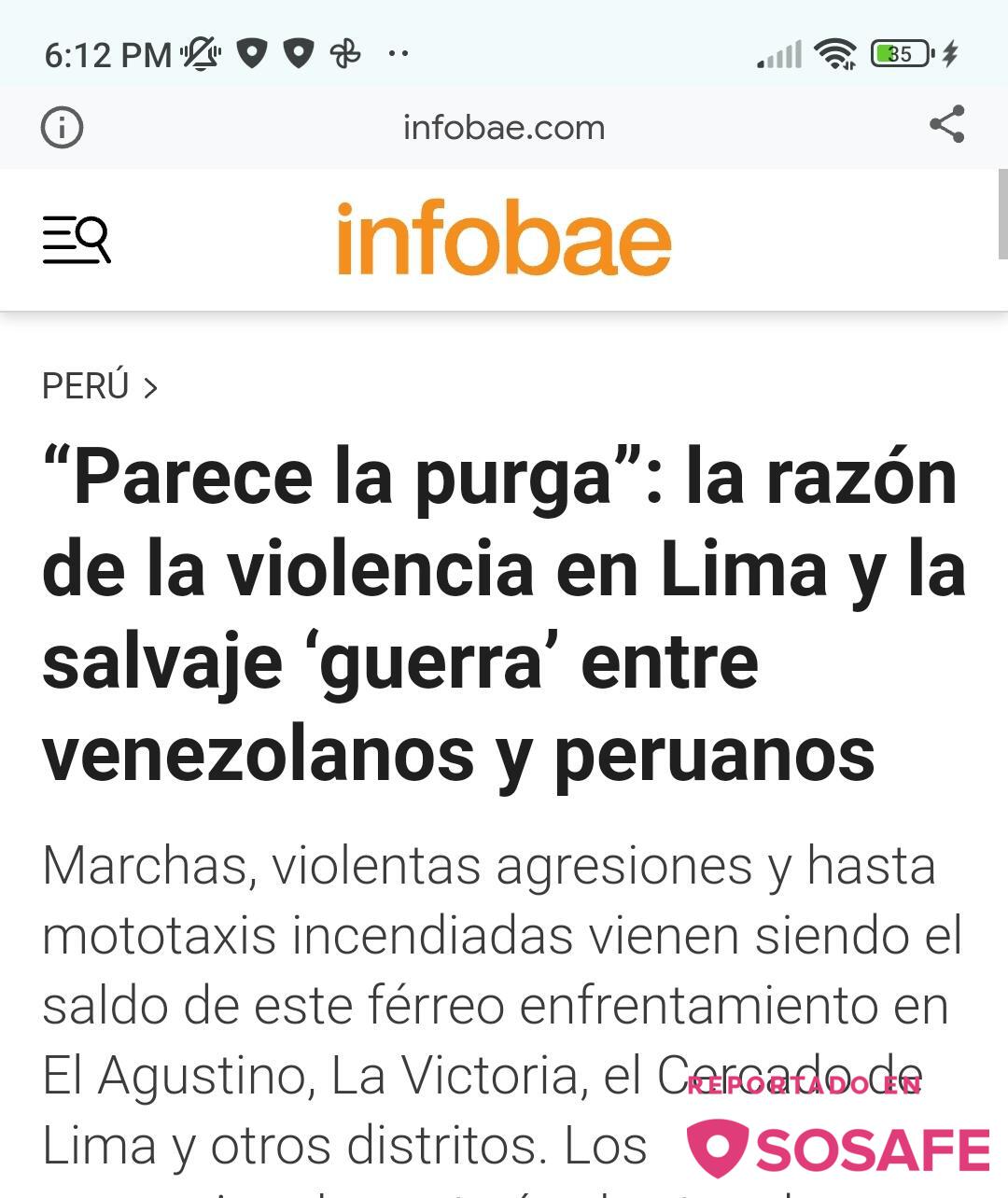Open the site information icon

pos(62,127)
